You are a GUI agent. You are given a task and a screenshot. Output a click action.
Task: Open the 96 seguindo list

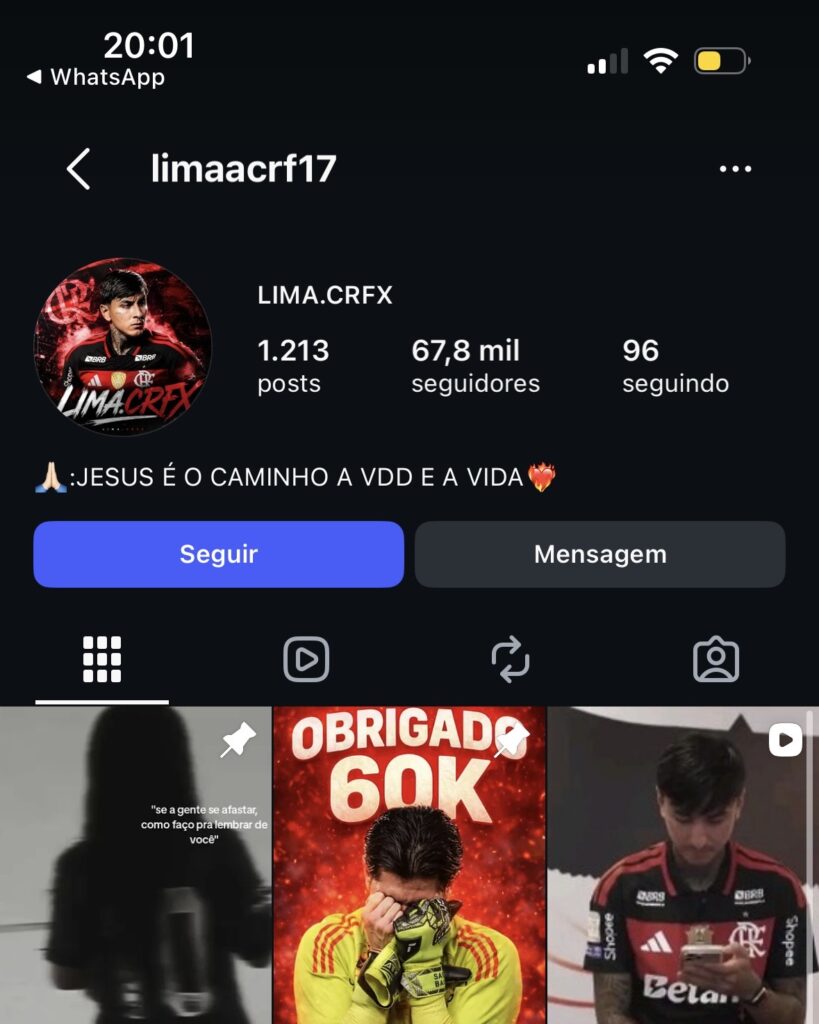coord(675,366)
